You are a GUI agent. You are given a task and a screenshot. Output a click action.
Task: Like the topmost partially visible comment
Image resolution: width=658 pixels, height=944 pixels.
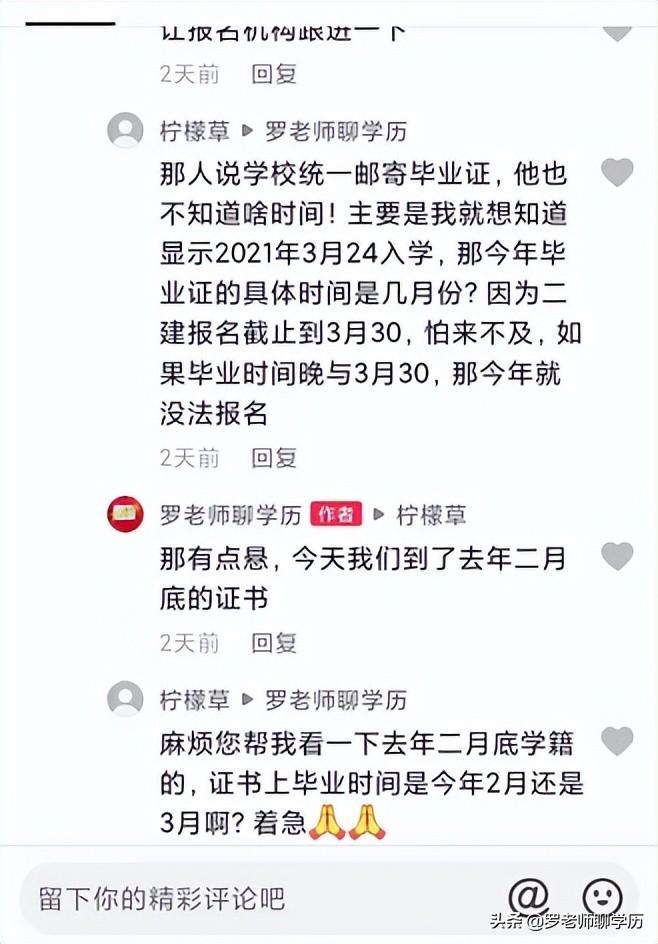pyautogui.click(x=617, y=28)
